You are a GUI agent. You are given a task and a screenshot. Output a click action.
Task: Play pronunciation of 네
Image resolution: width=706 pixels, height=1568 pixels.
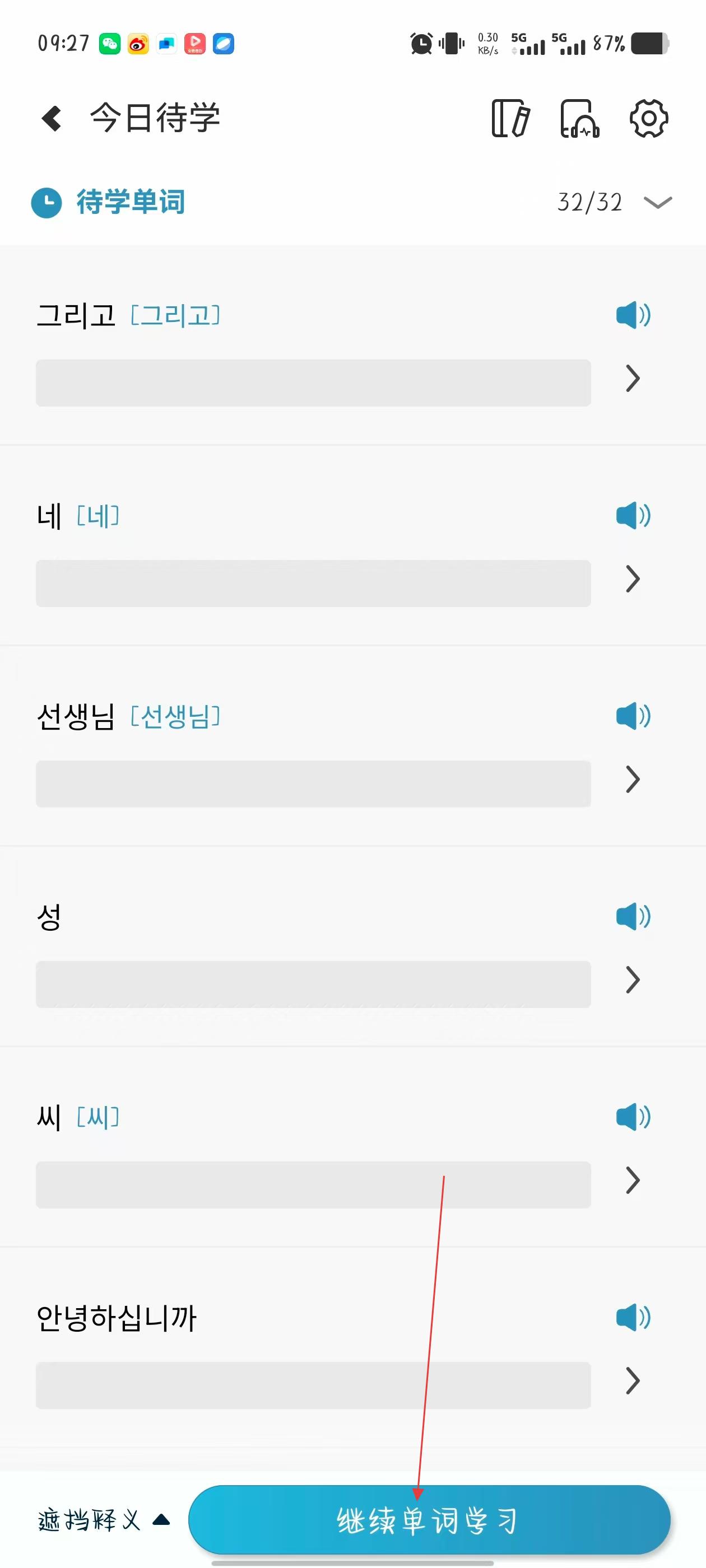(632, 516)
